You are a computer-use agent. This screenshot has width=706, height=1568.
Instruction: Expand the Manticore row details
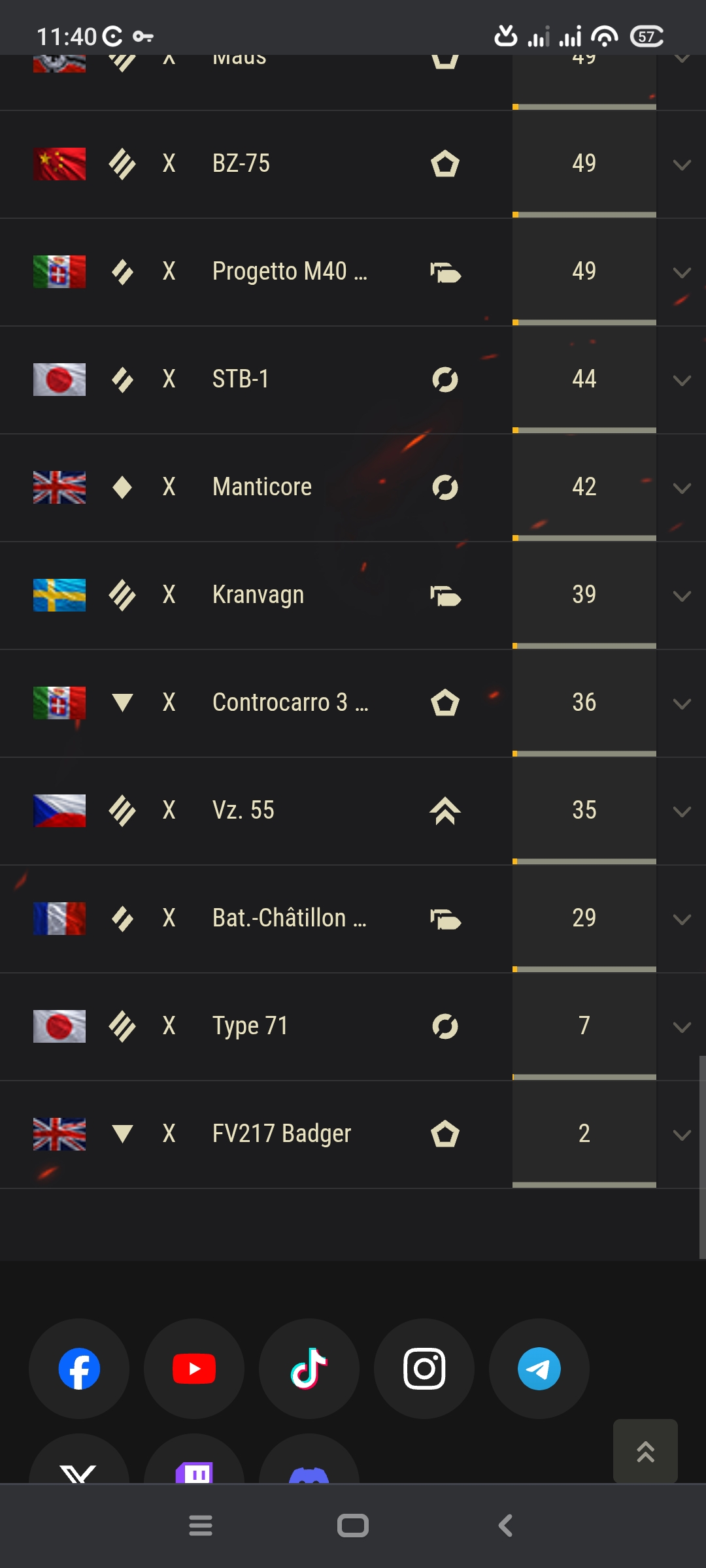click(x=682, y=488)
